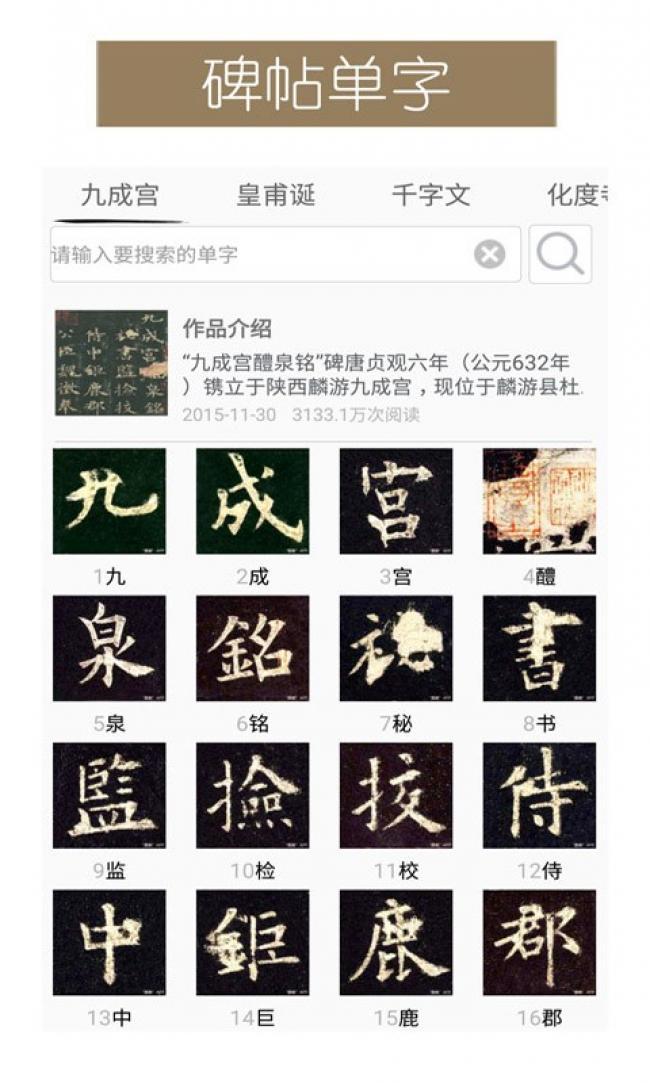Tap the magnifying glass search button
This screenshot has height=1083, width=650.
pos(560,255)
